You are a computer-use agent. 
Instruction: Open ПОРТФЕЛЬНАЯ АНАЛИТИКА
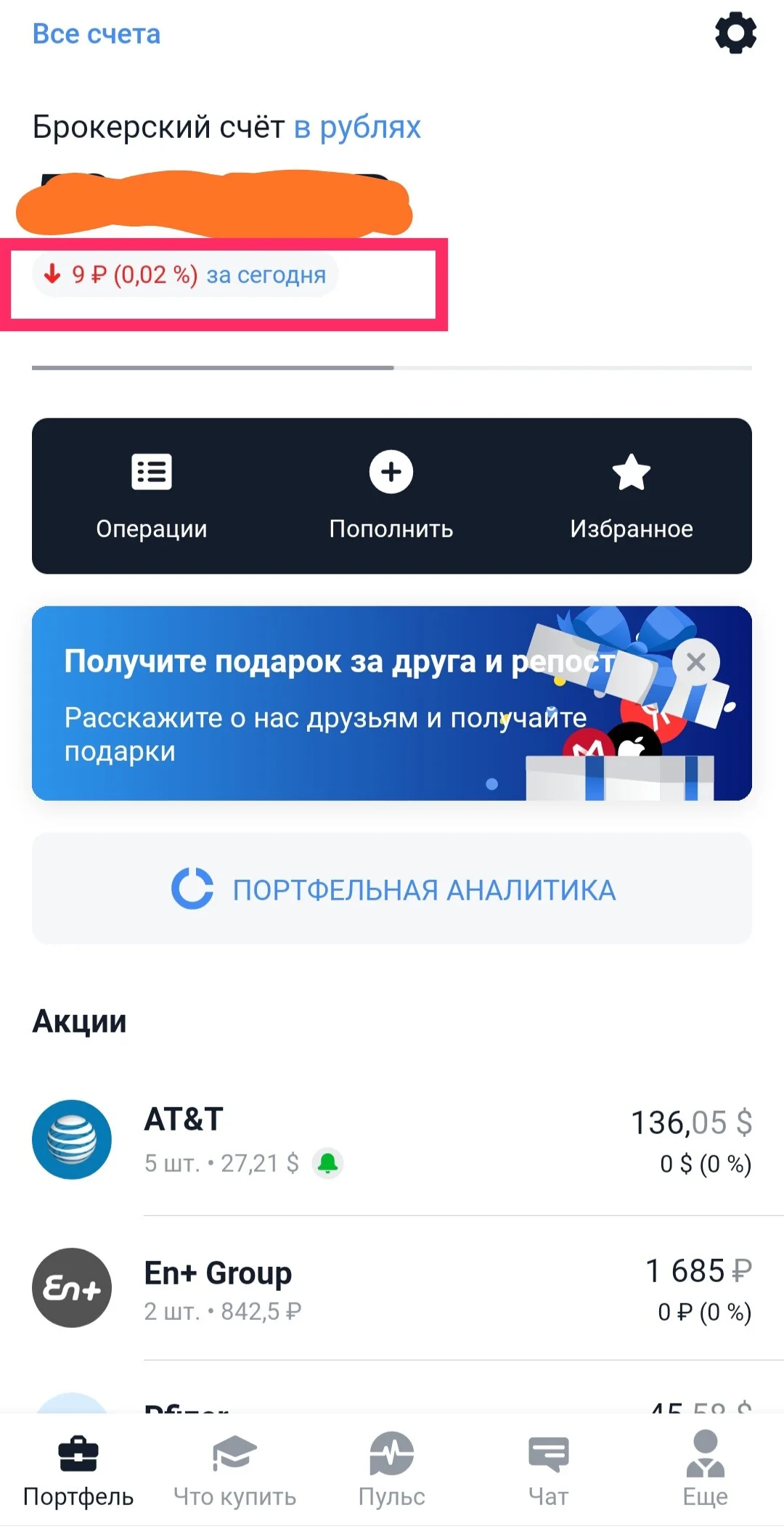tap(392, 889)
